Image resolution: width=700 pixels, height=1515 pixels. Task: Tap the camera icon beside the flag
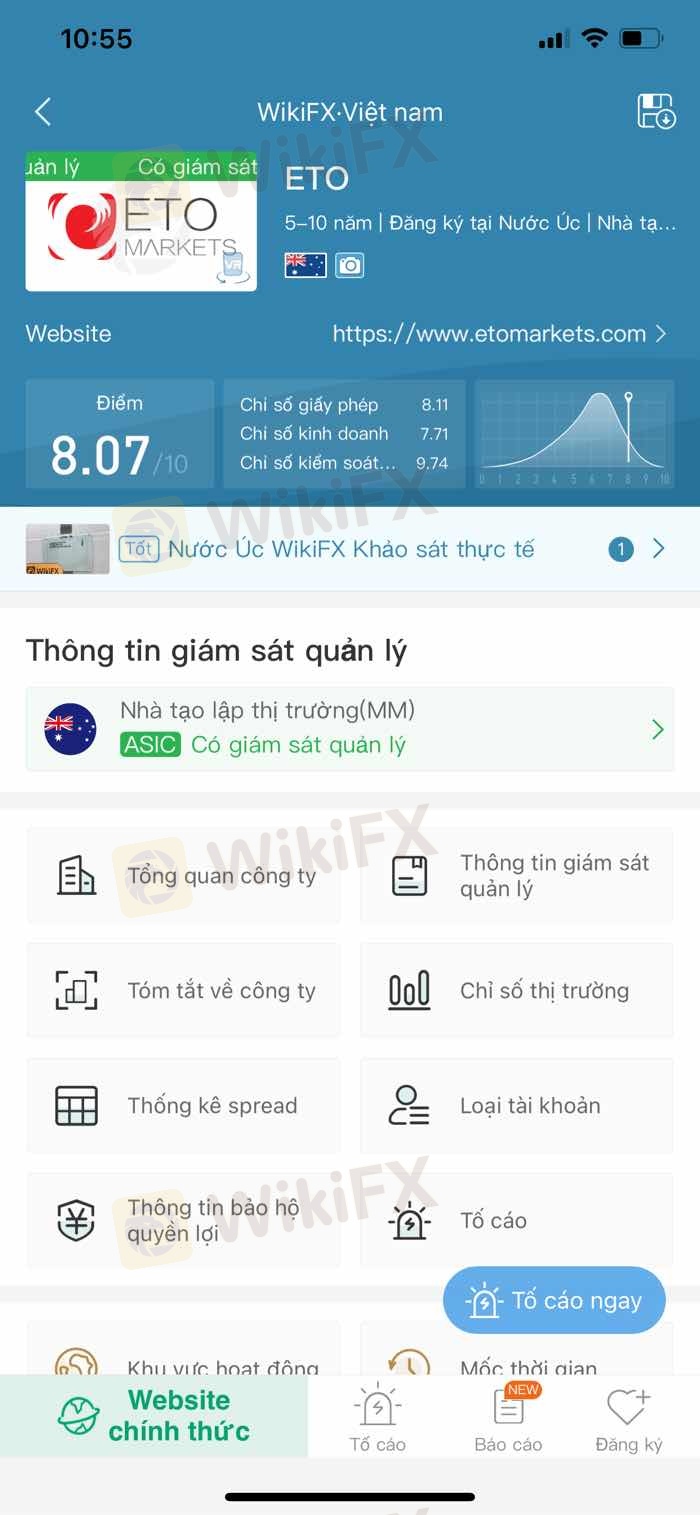(x=349, y=265)
